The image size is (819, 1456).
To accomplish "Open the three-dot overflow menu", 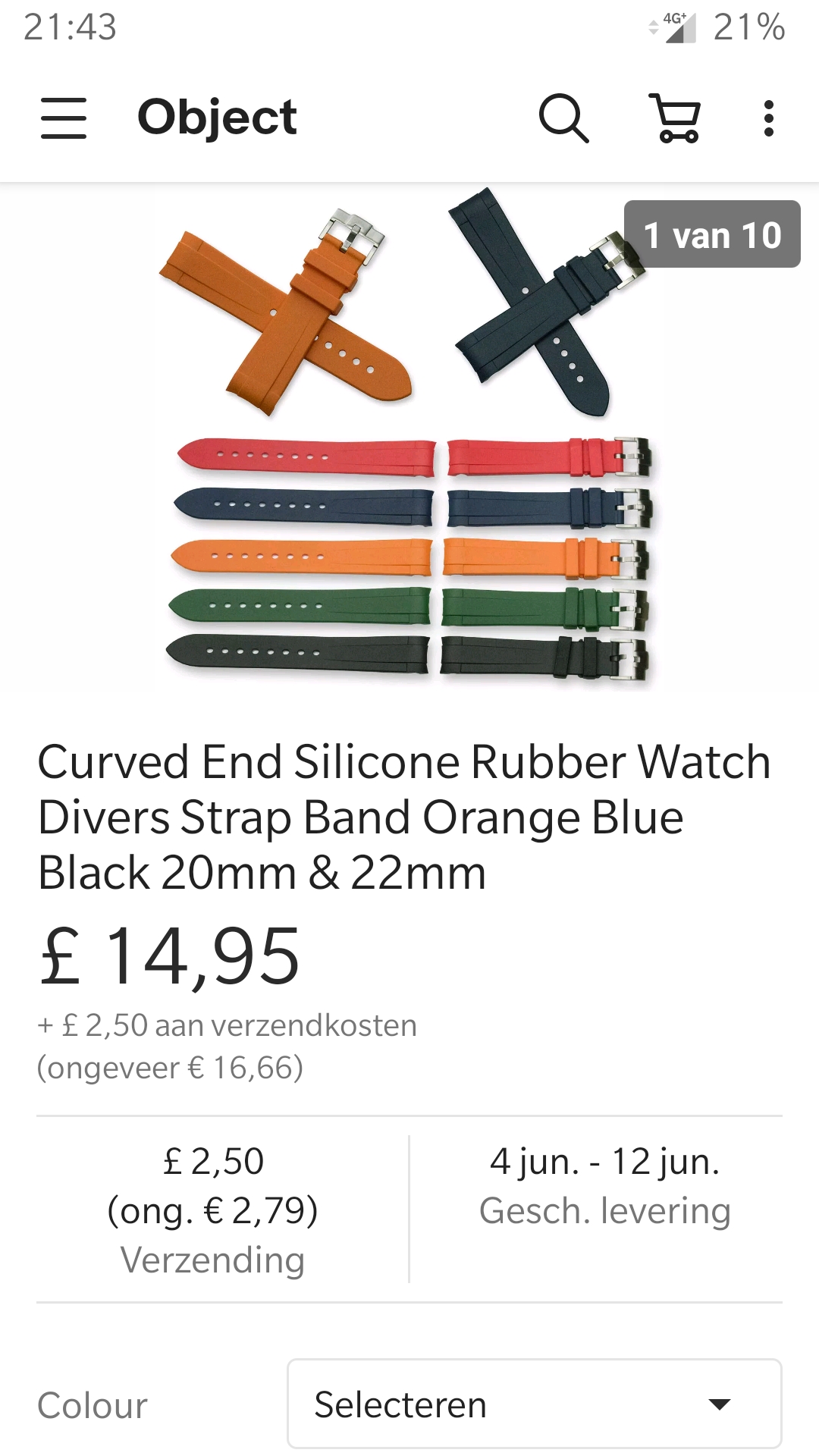I will coord(769,118).
